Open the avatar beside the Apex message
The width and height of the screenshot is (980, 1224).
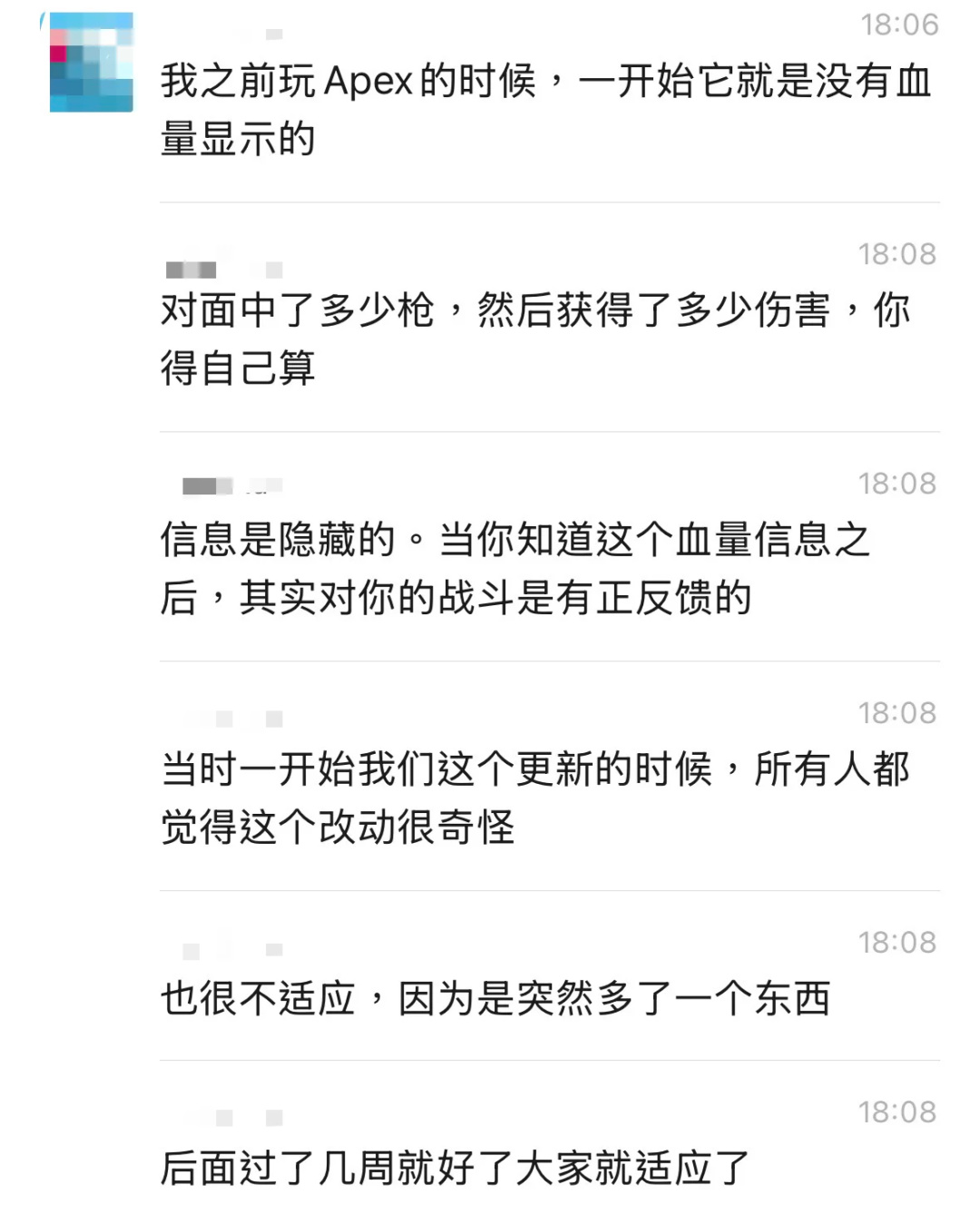pos(91,63)
